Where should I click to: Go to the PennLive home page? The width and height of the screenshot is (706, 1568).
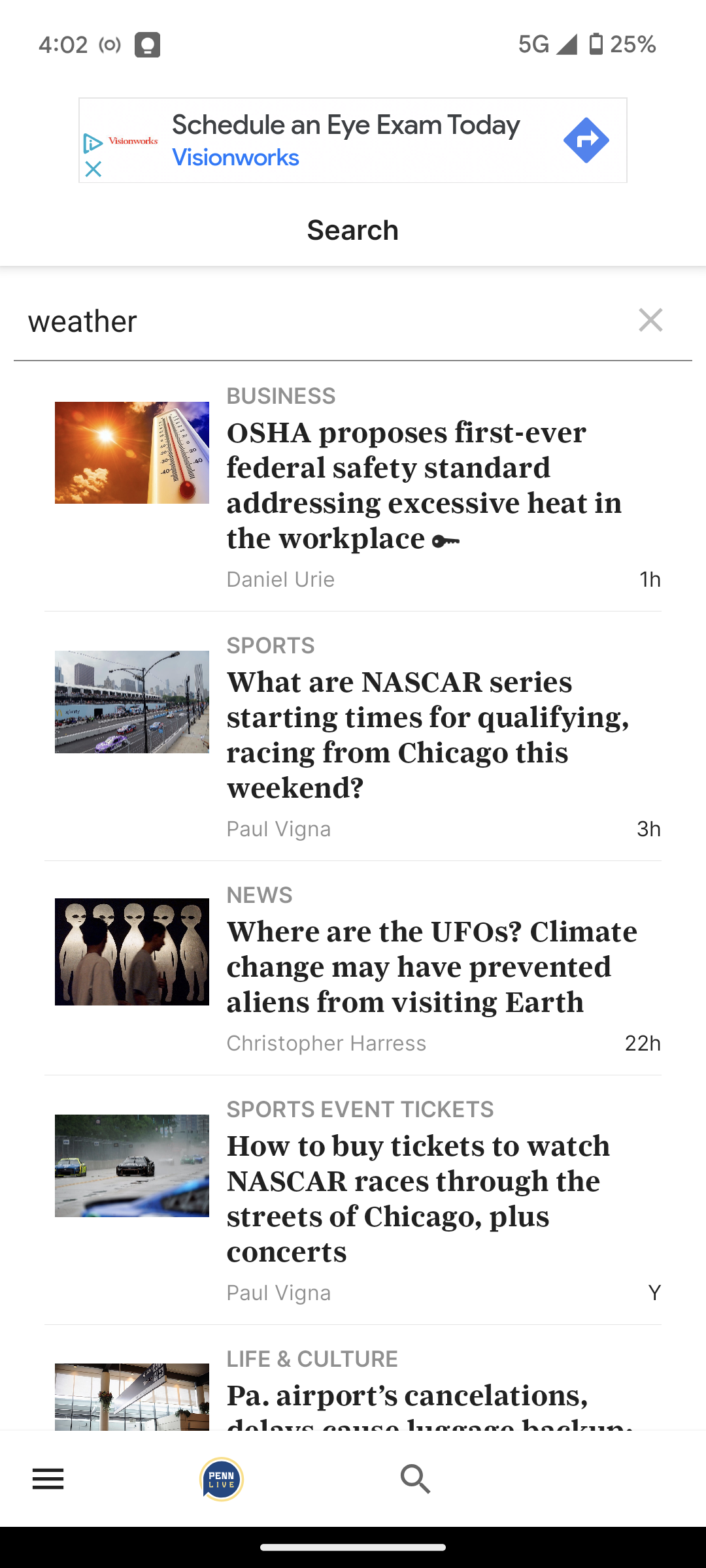pos(222,1479)
